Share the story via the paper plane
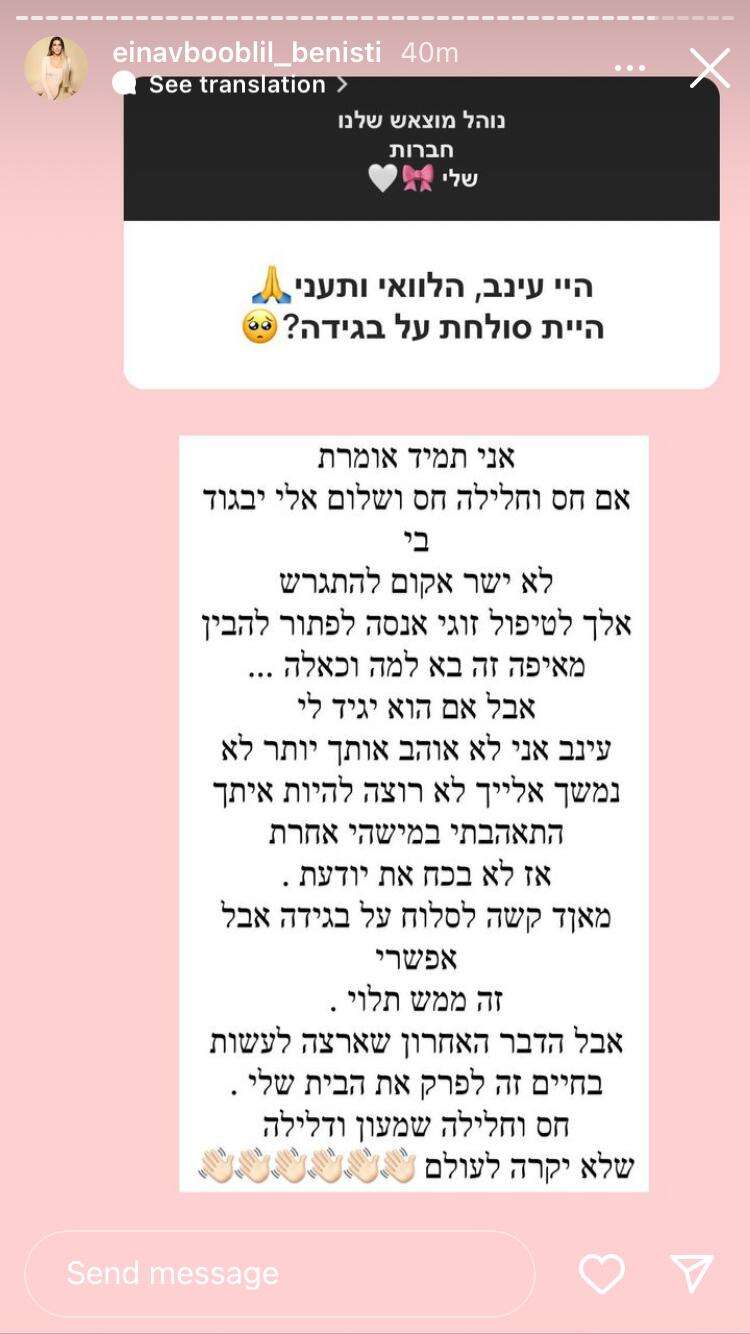Viewport: 750px width, 1334px height. pyautogui.click(x=692, y=1273)
